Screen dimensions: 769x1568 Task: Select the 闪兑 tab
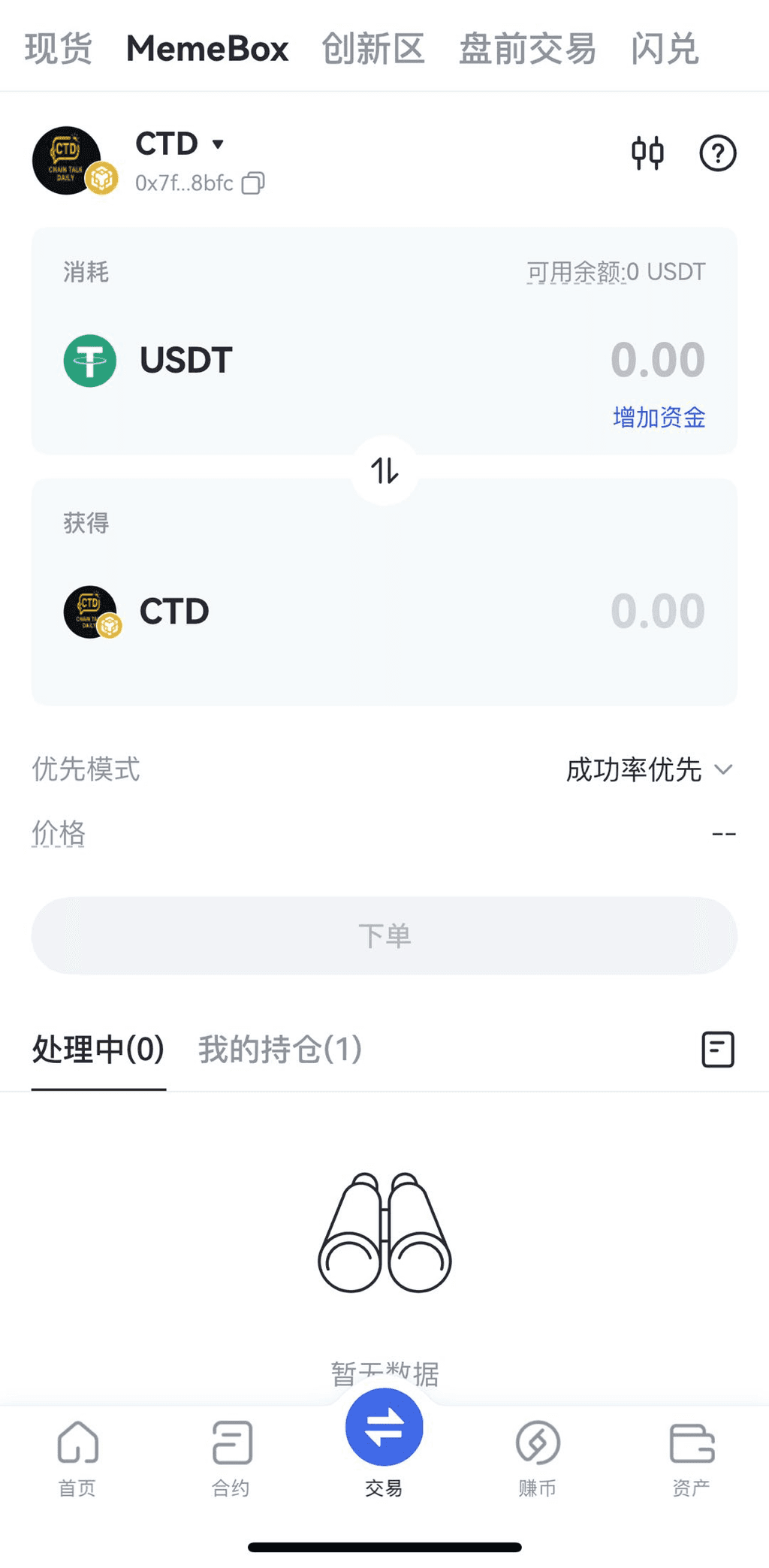[665, 49]
